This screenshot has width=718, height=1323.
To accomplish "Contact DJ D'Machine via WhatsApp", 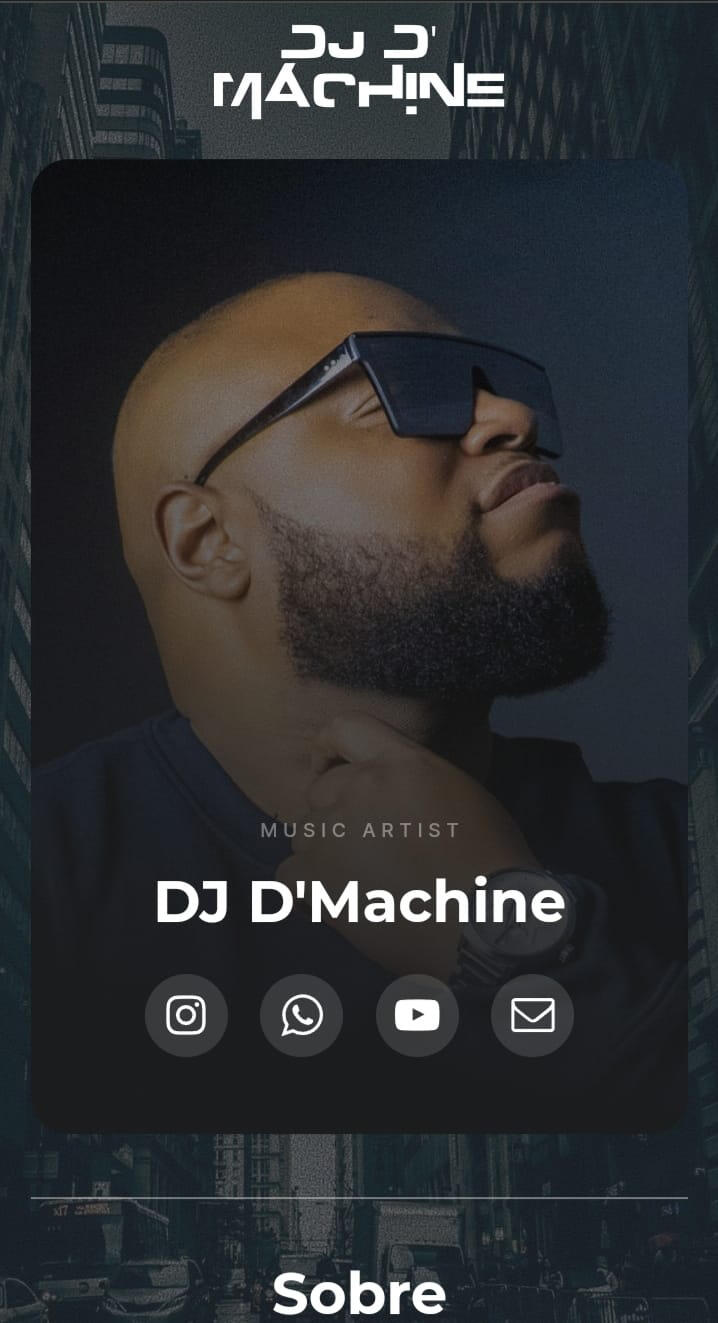I will (301, 1015).
